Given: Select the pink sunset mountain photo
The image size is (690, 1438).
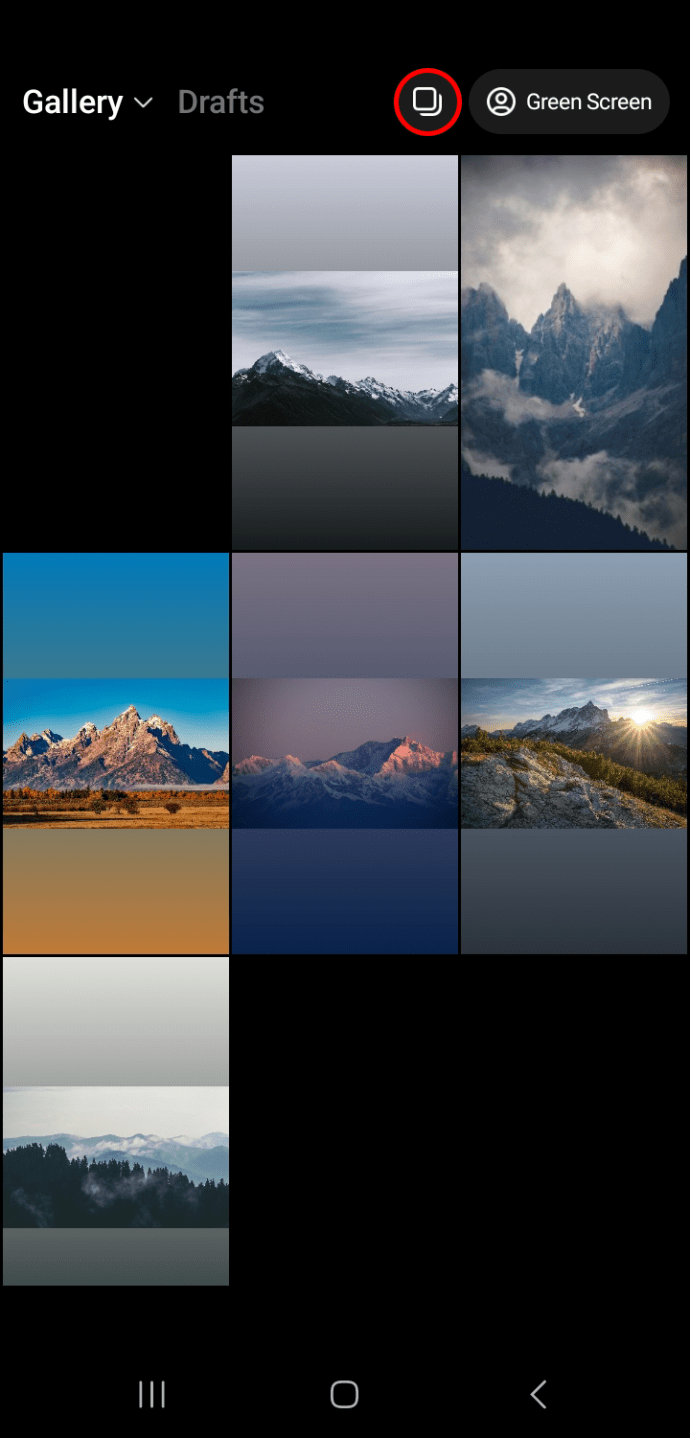Looking at the screenshot, I should 345,753.
